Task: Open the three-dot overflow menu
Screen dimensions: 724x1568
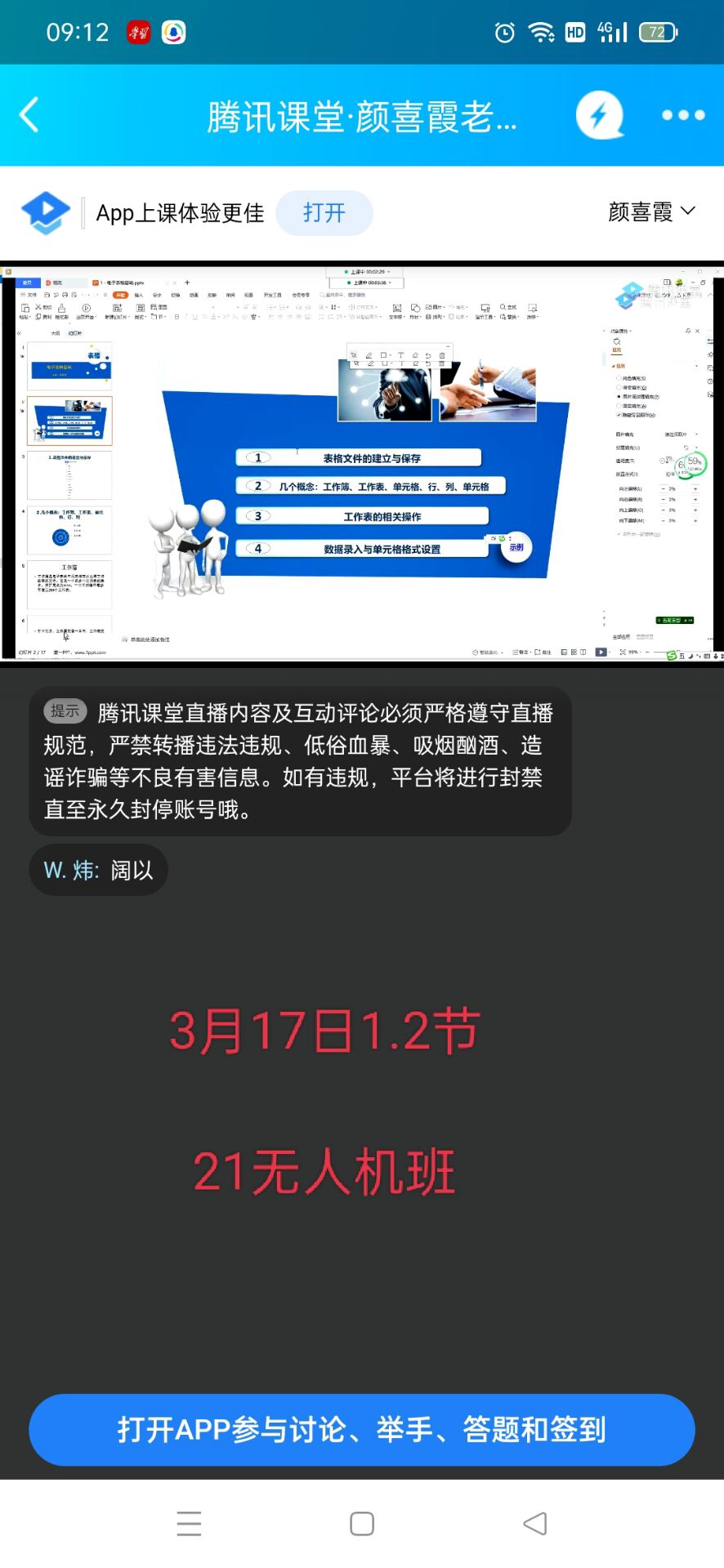Action: pos(683,115)
